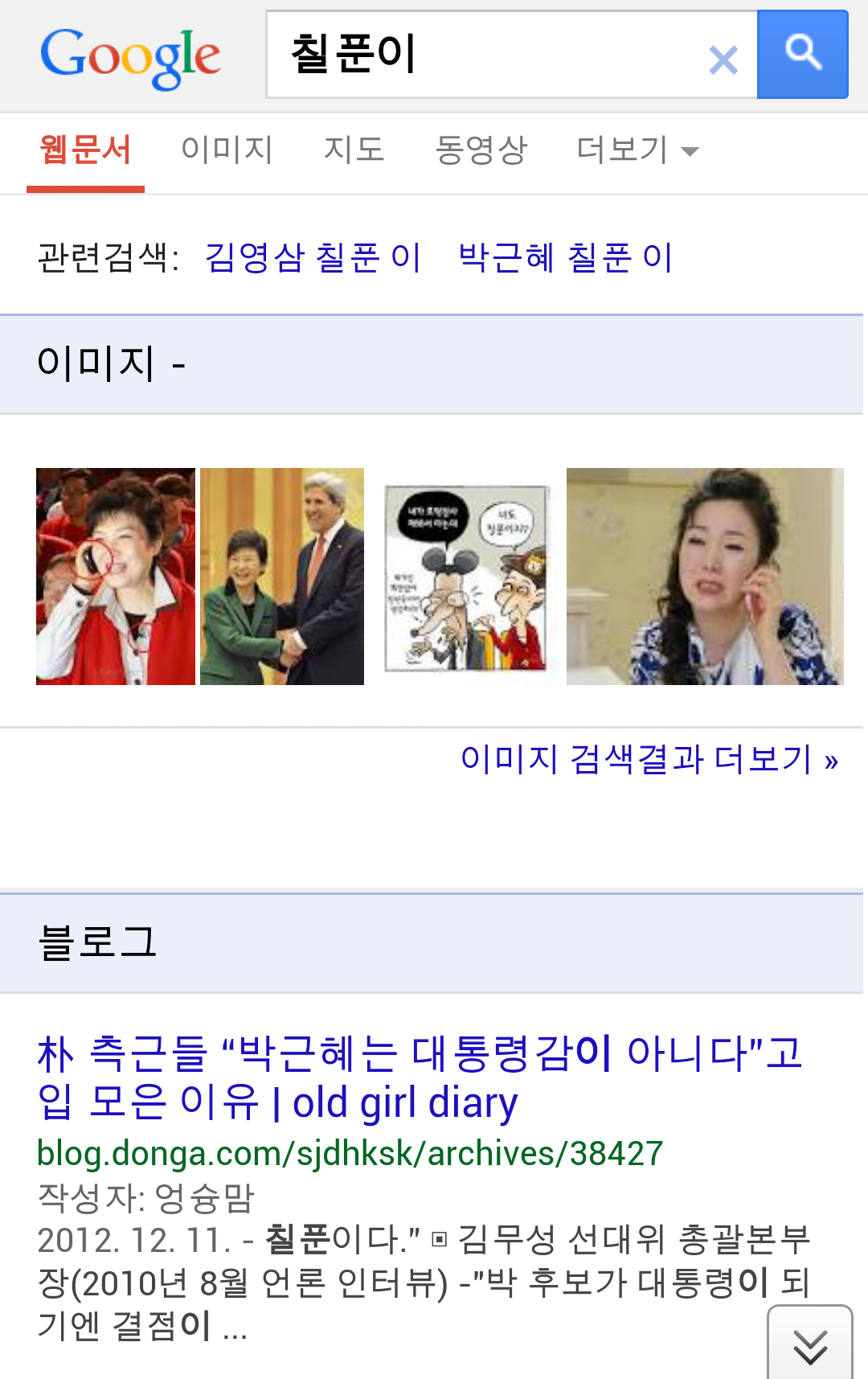Open 이미지 검색결과 더보기 link
Screen dimensions: 868x1379
[649, 758]
